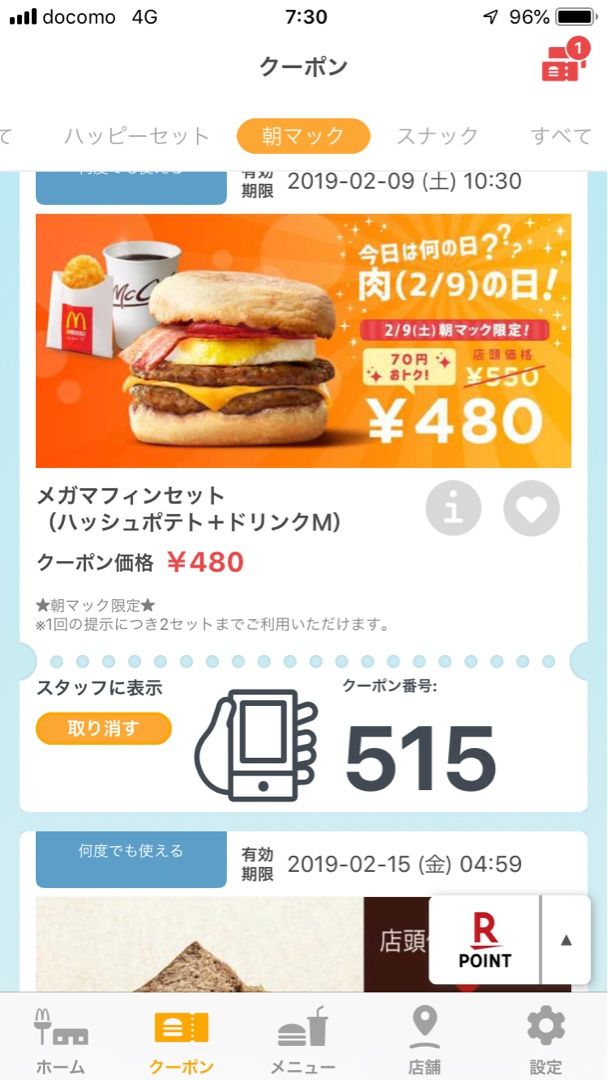
Task: Open the クーポン bottom tab
Action: pos(181,1040)
